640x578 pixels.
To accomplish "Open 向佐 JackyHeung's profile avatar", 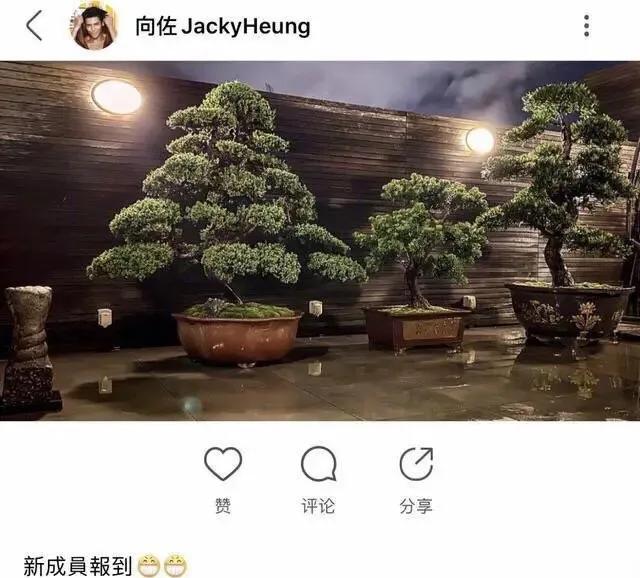I will pyautogui.click(x=94, y=26).
